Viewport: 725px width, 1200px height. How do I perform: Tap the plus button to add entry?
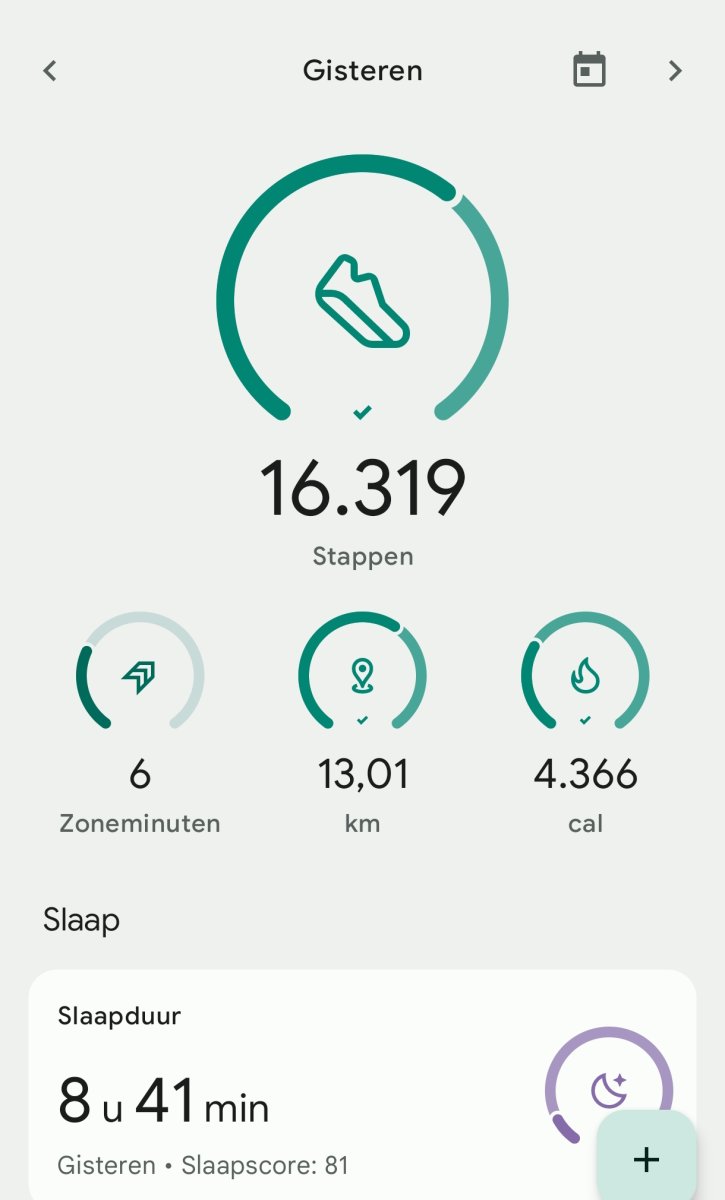(647, 1159)
